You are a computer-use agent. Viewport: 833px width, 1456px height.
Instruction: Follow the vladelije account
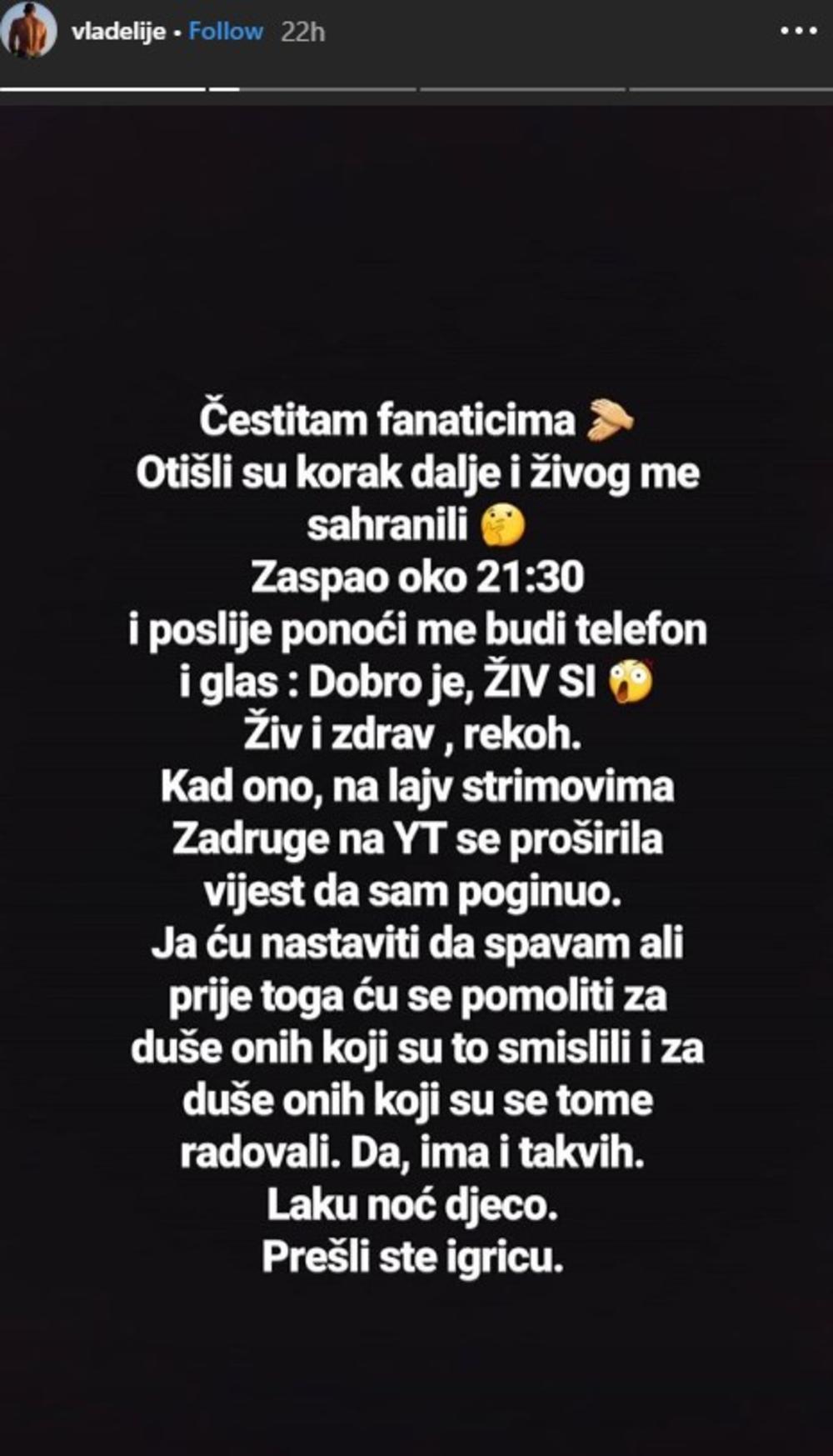coord(226,32)
